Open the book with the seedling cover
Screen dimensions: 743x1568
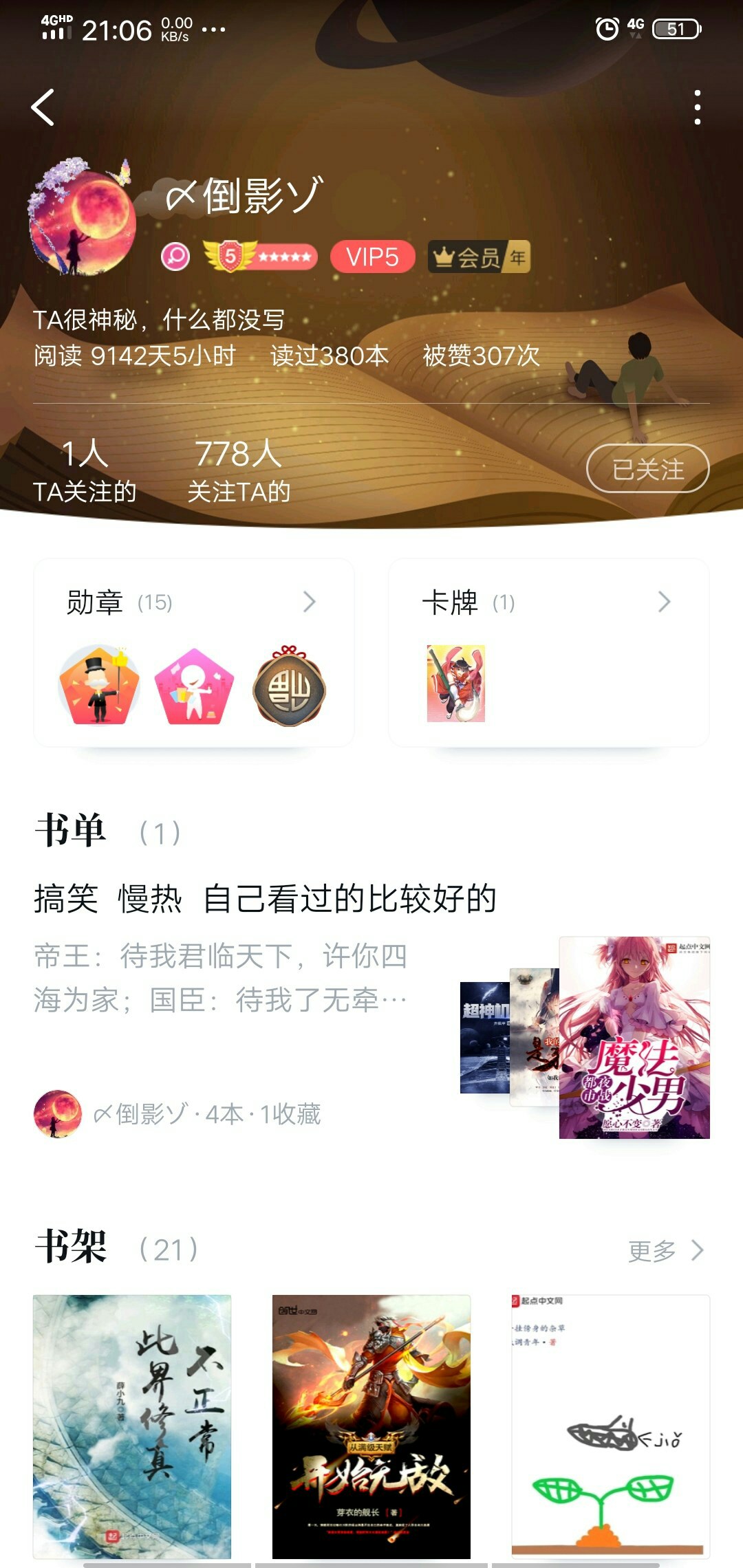(611, 1426)
